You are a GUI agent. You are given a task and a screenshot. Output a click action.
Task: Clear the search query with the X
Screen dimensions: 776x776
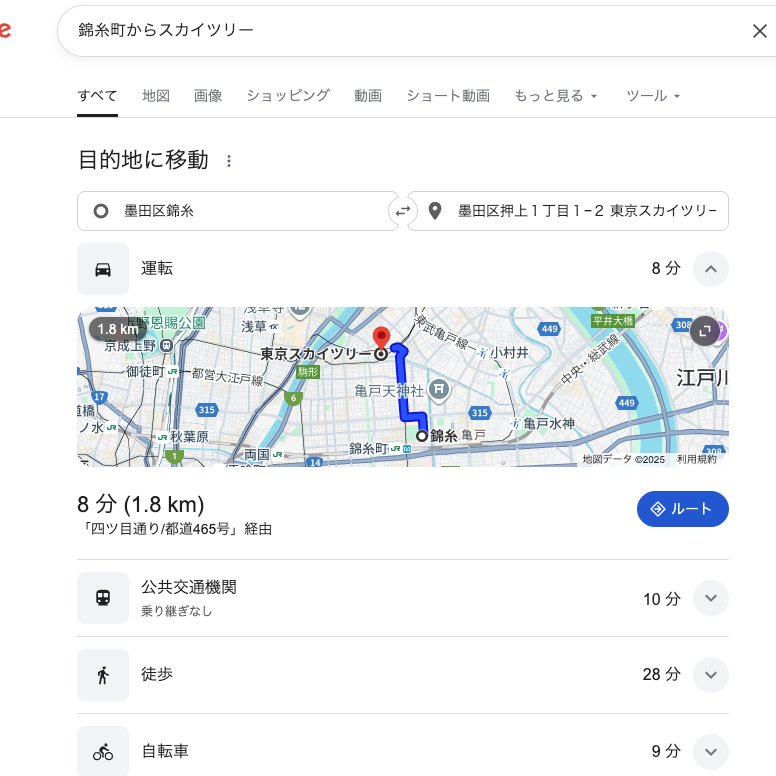[759, 31]
